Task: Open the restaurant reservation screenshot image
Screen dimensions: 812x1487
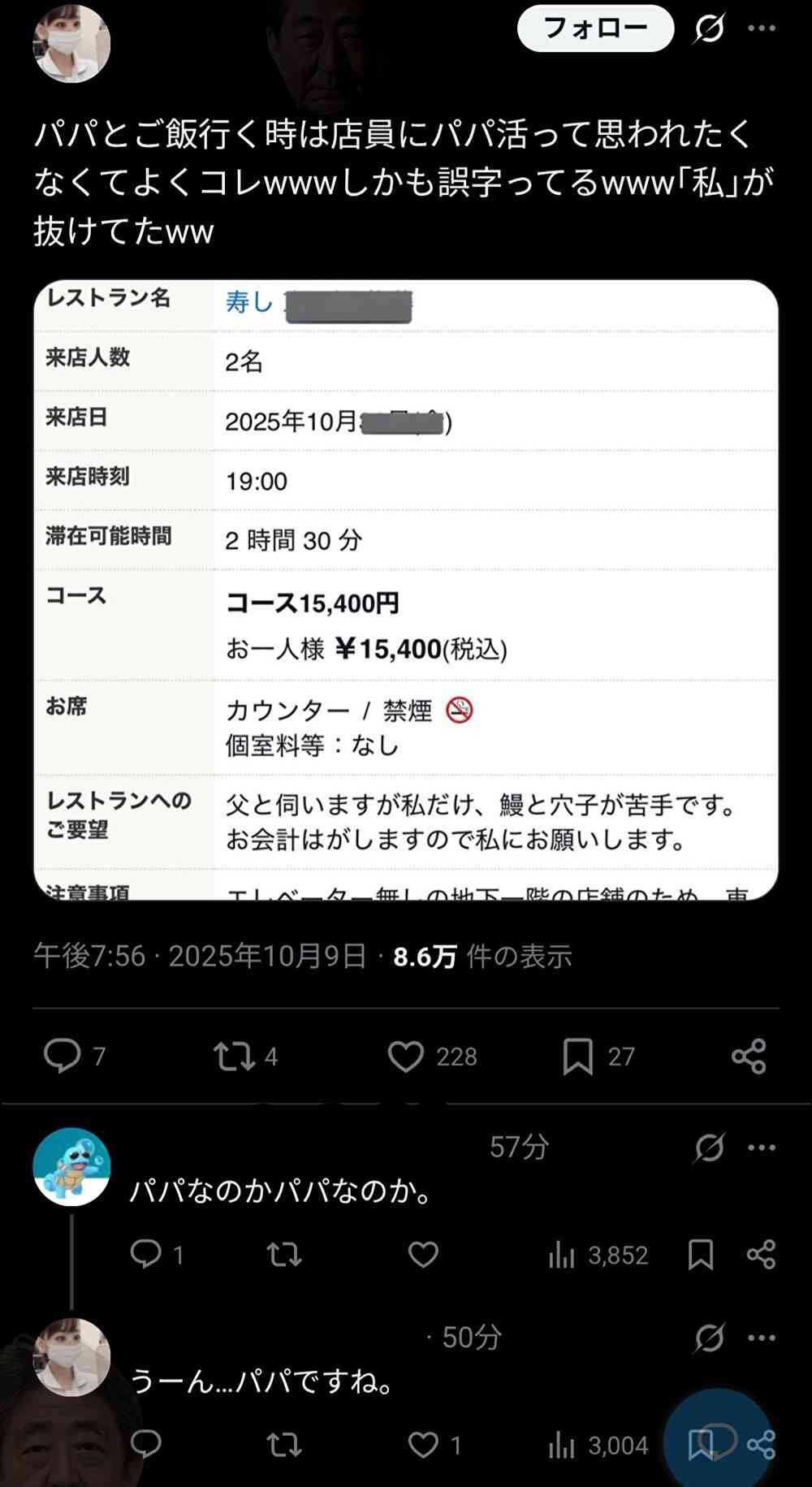Action: click(x=406, y=590)
